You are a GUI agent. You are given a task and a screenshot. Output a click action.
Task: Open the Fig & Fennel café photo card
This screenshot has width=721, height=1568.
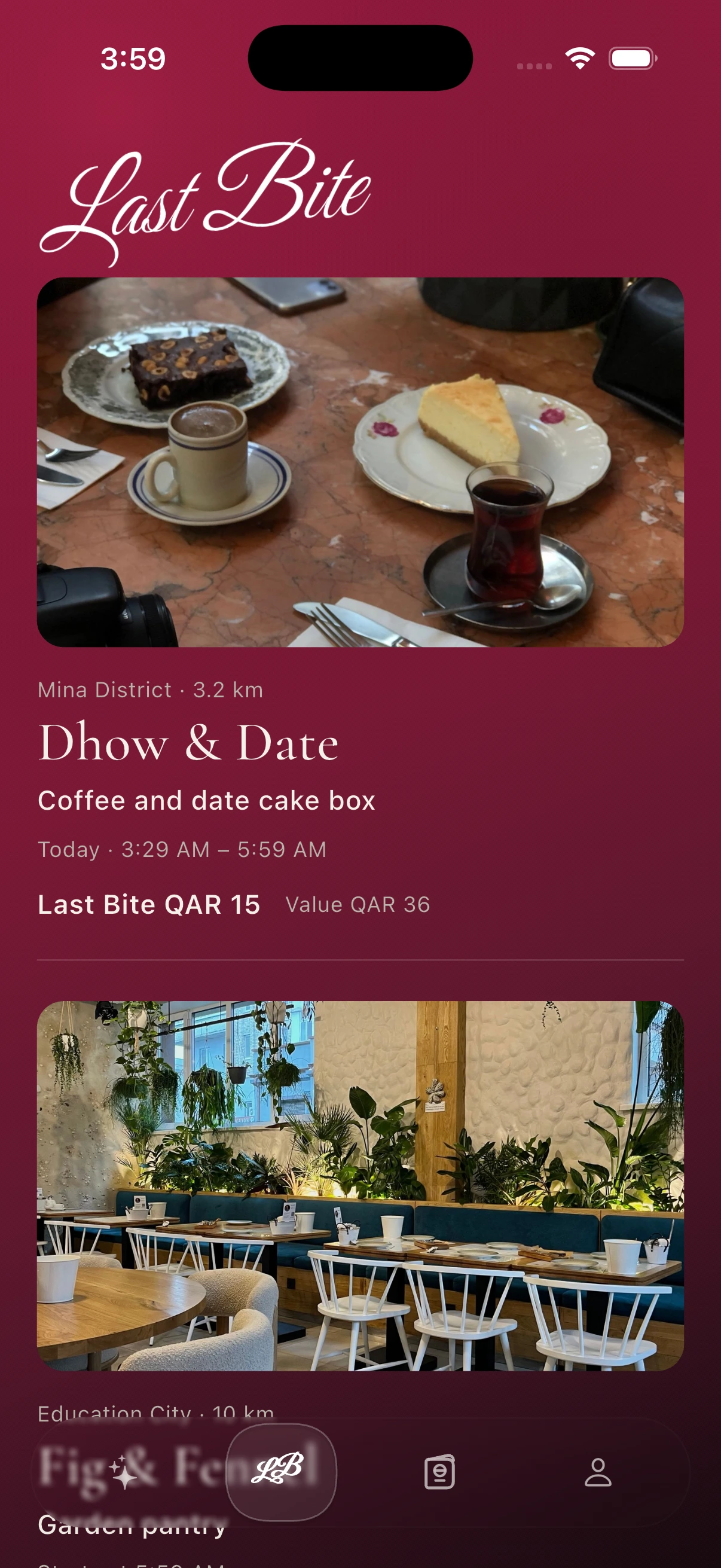click(360, 1186)
